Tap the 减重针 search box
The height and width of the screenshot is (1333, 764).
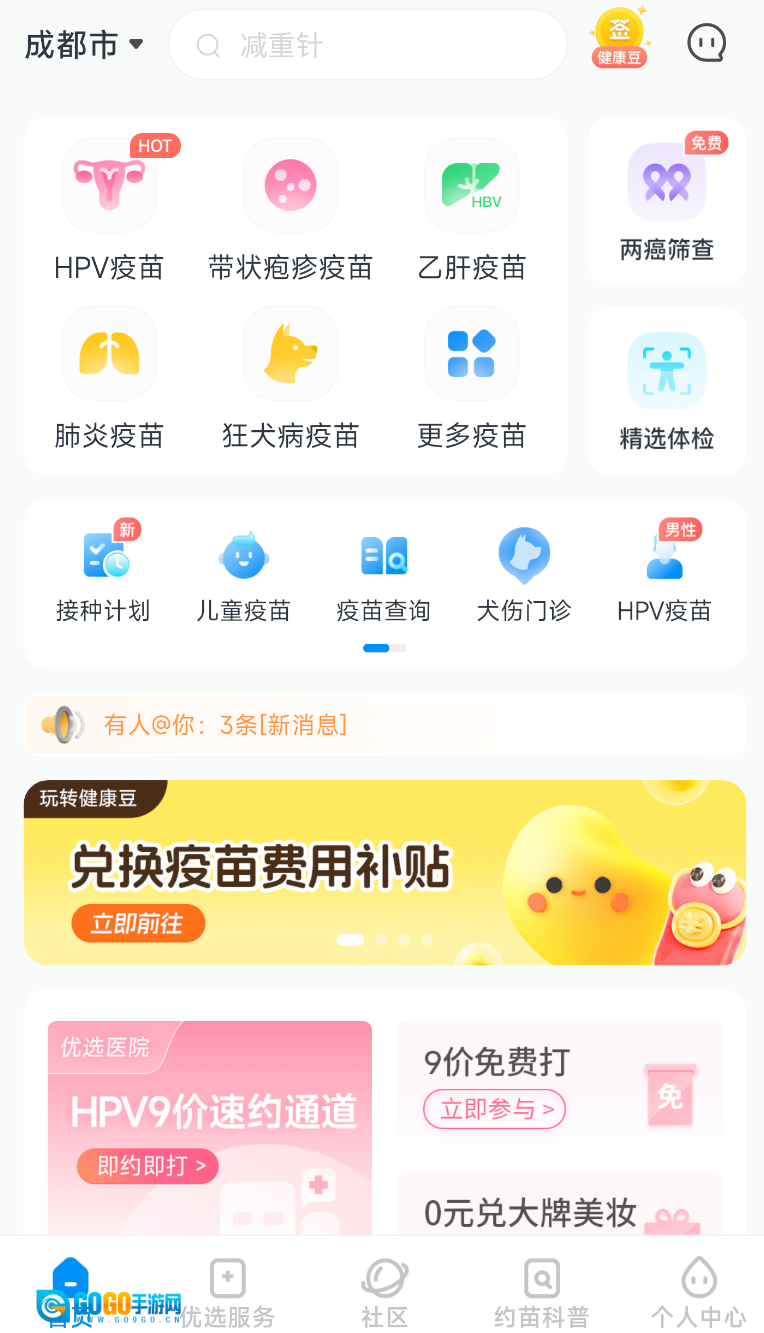pos(367,45)
